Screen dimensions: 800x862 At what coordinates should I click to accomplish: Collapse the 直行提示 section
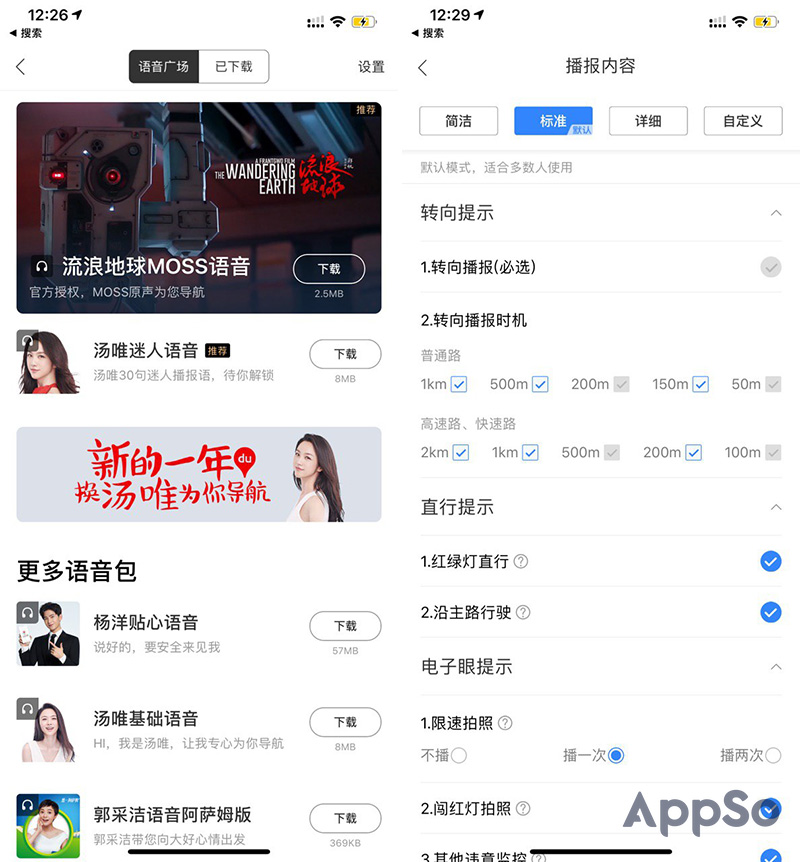tap(774, 508)
